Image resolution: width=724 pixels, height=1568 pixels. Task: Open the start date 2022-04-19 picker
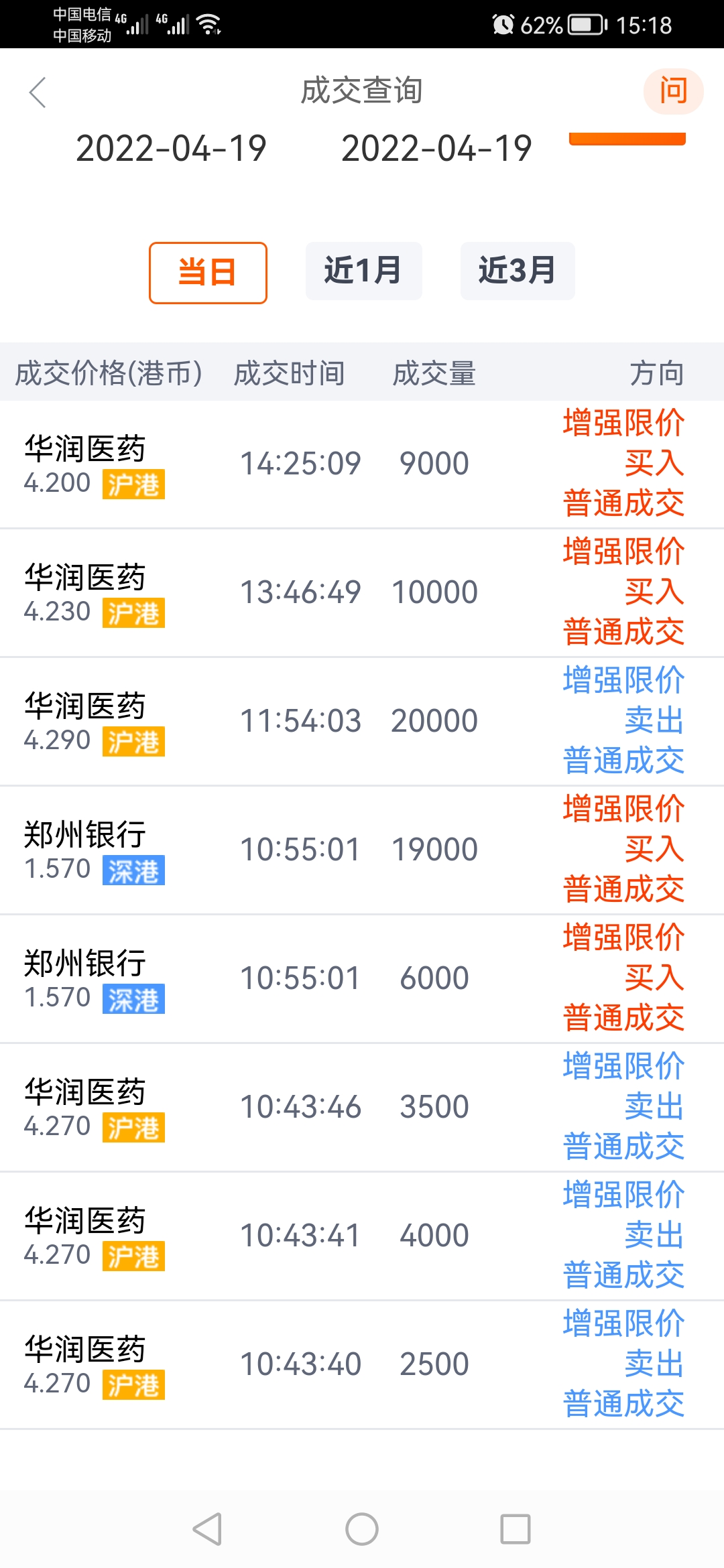coord(171,148)
